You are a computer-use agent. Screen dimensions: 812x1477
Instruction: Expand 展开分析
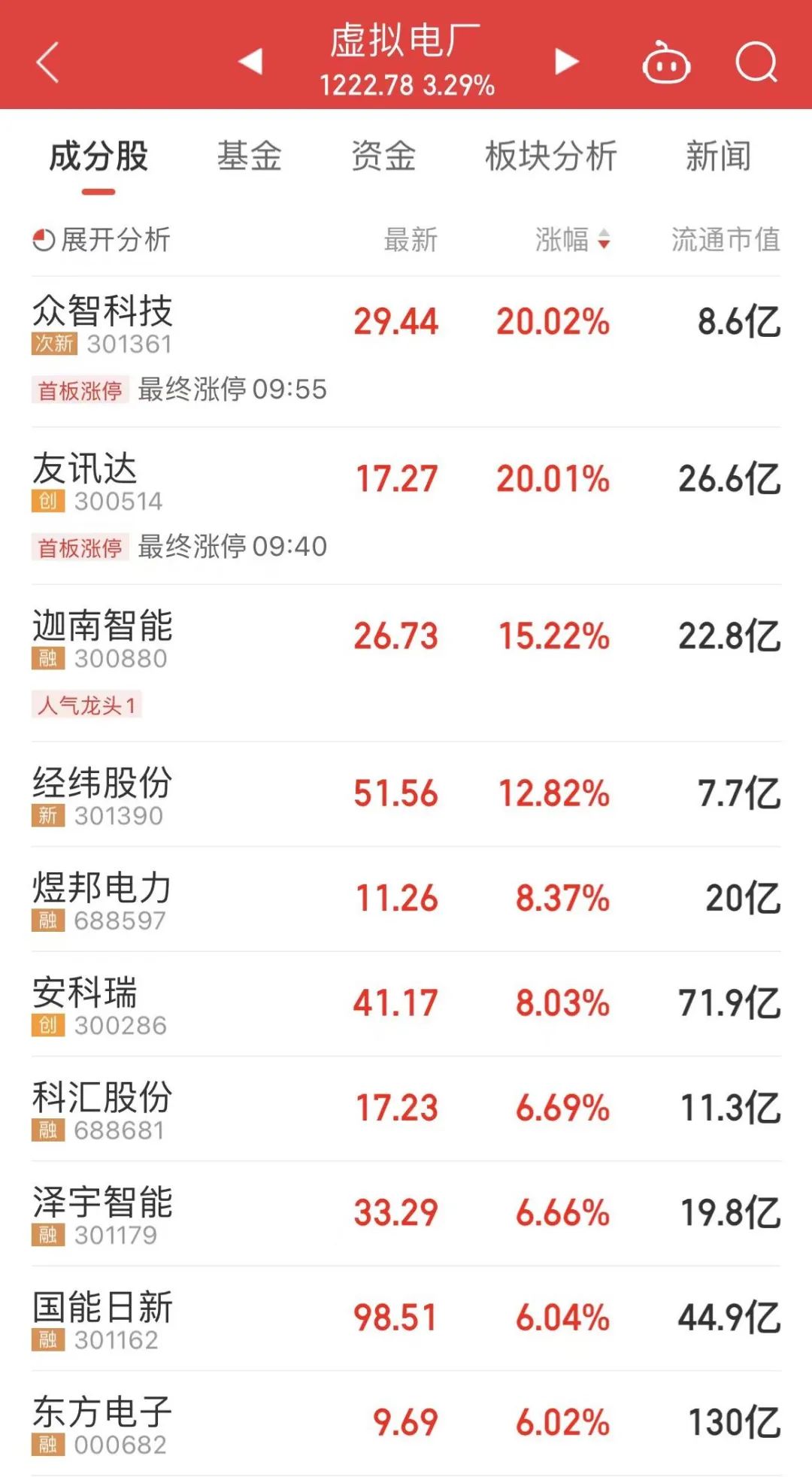pyautogui.click(x=102, y=240)
